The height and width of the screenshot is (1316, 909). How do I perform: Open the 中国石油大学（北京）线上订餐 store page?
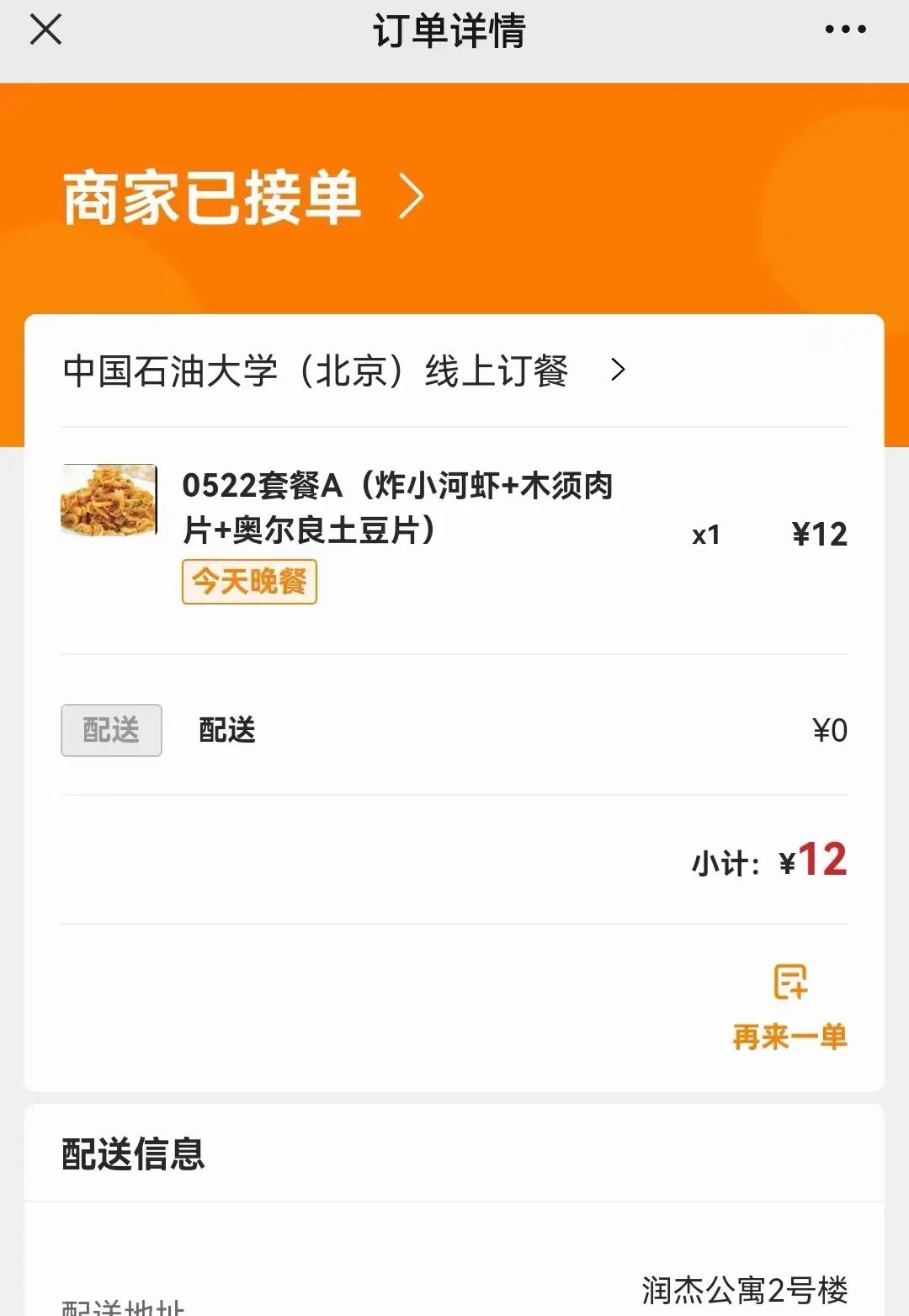[x=343, y=370]
